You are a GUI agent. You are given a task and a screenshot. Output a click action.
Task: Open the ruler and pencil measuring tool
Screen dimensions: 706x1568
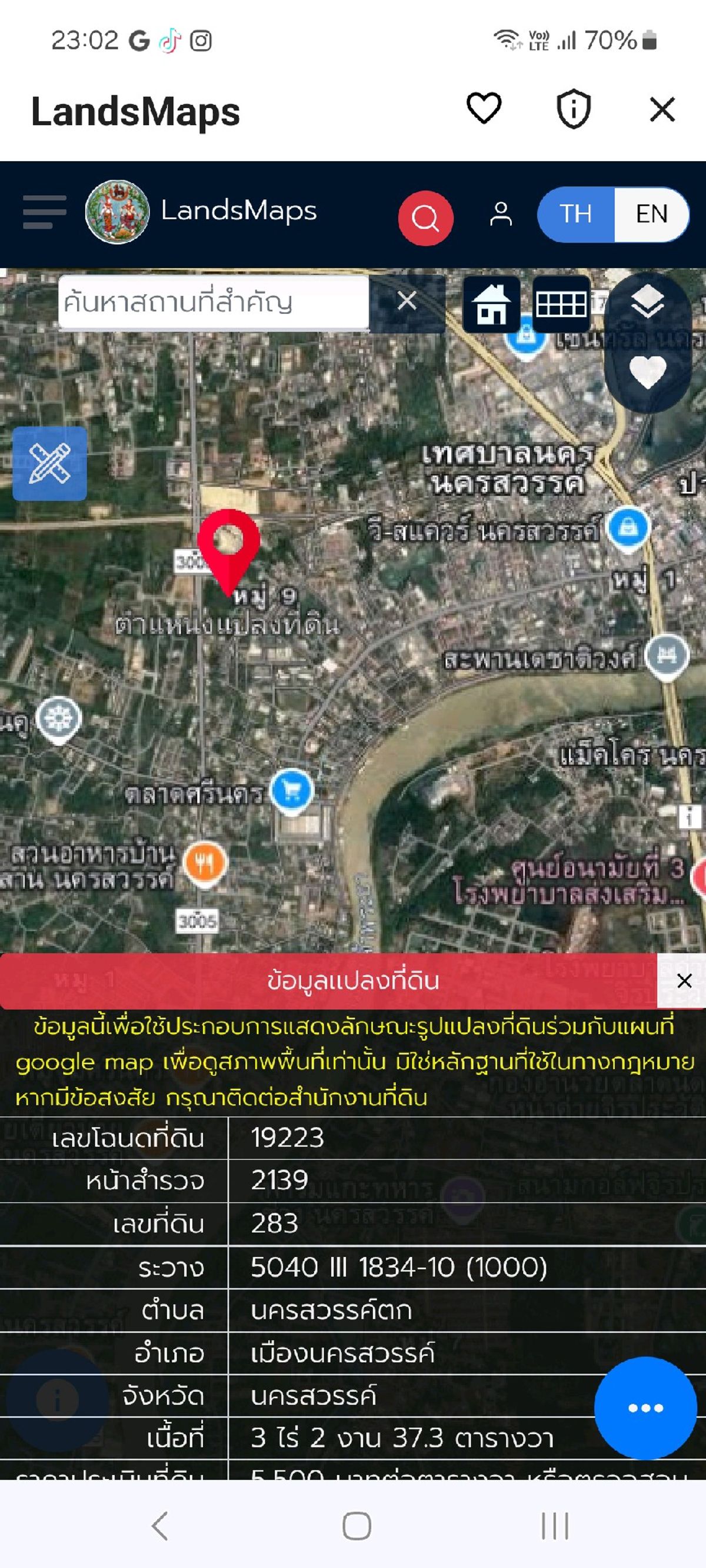pyautogui.click(x=50, y=463)
